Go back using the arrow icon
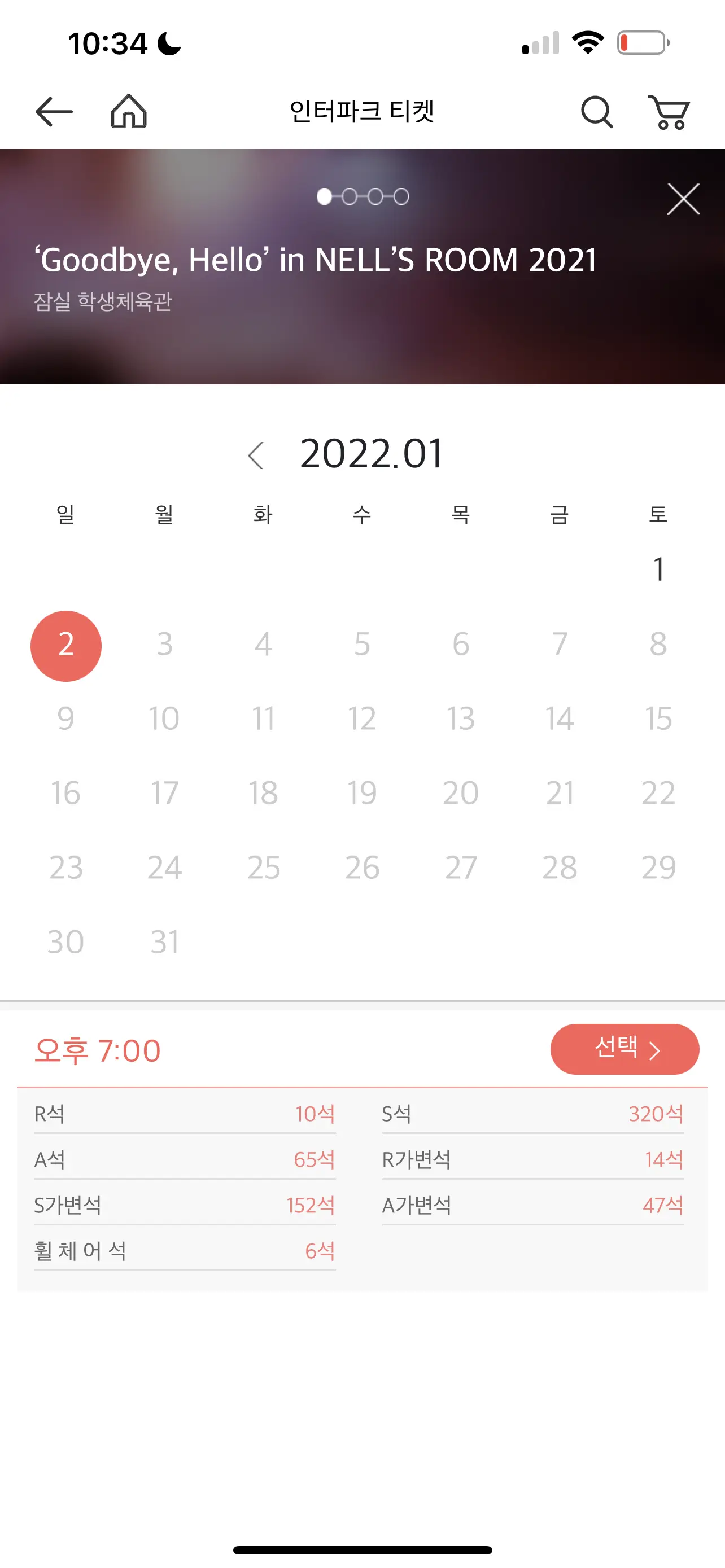The width and height of the screenshot is (725, 1568). click(54, 112)
